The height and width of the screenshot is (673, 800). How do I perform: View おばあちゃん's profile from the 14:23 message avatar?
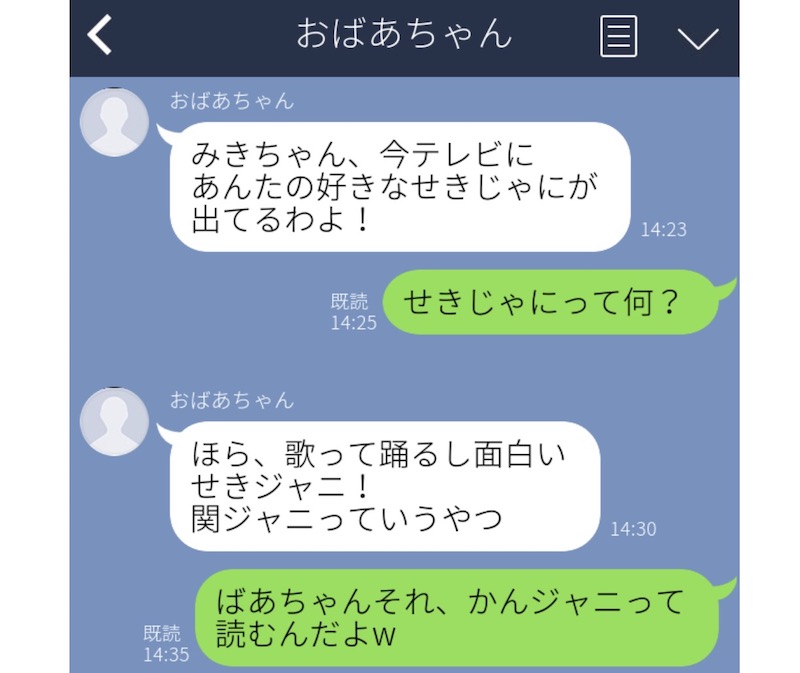click(x=114, y=122)
